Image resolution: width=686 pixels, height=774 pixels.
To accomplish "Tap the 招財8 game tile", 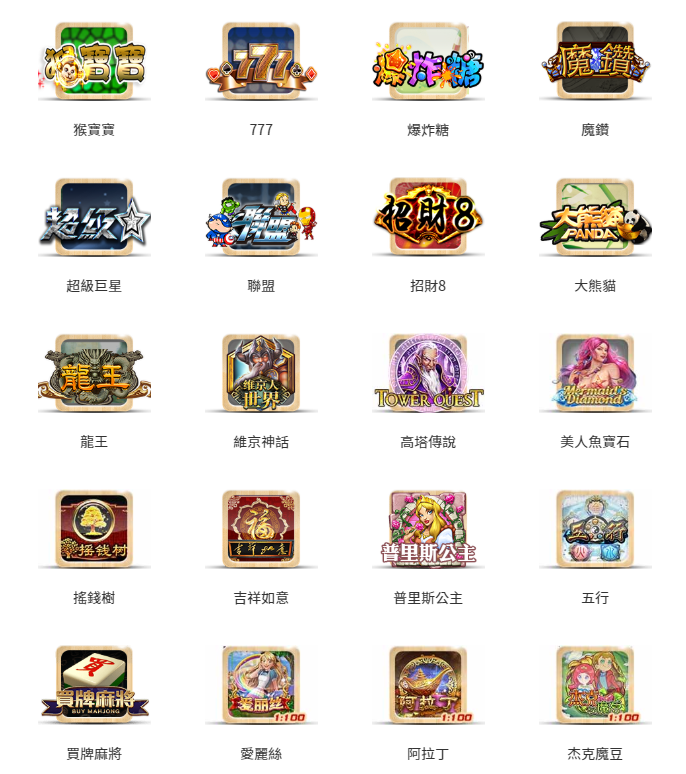I will click(x=428, y=216).
